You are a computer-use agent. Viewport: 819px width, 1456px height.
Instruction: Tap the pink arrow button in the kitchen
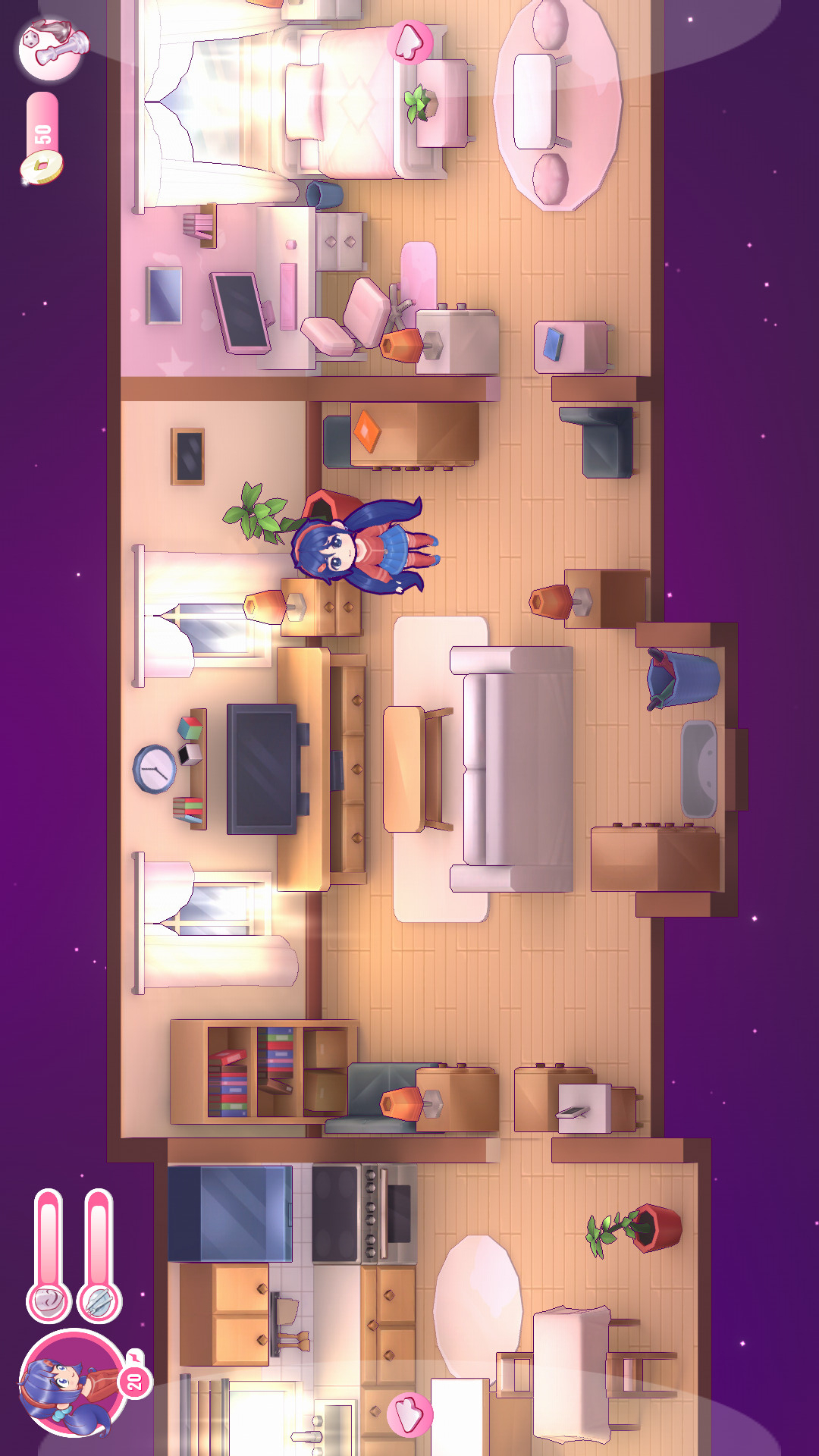(x=409, y=1414)
